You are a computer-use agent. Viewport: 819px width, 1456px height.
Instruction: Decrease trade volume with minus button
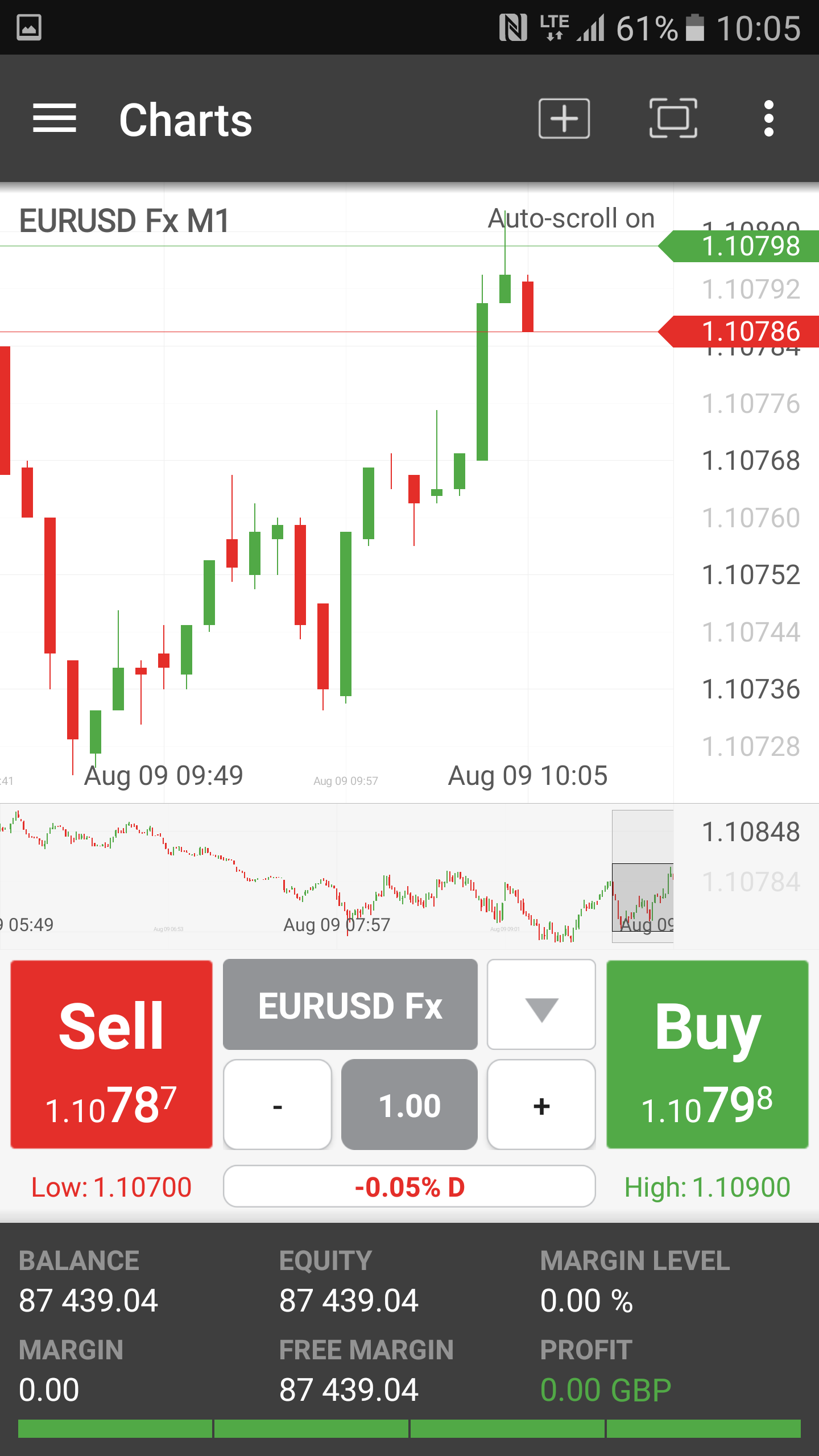click(x=278, y=1105)
